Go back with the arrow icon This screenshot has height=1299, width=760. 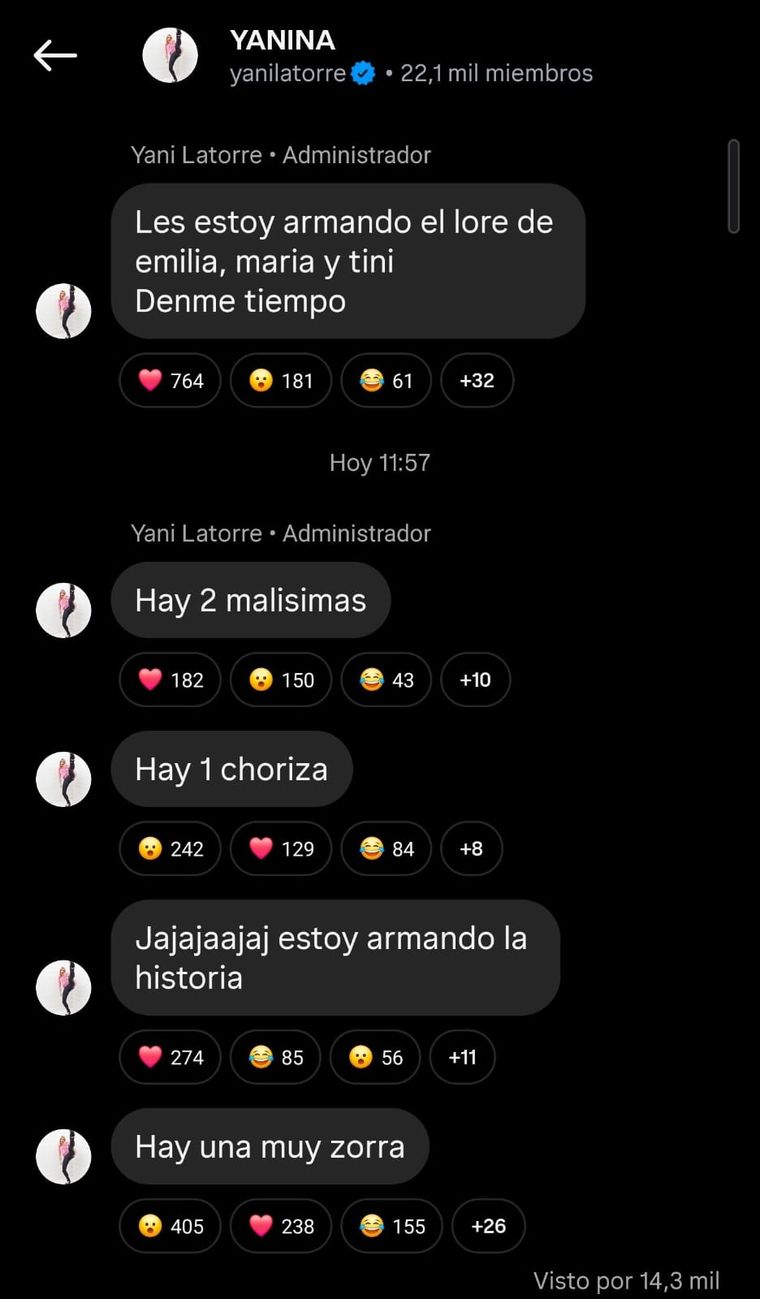[55, 56]
